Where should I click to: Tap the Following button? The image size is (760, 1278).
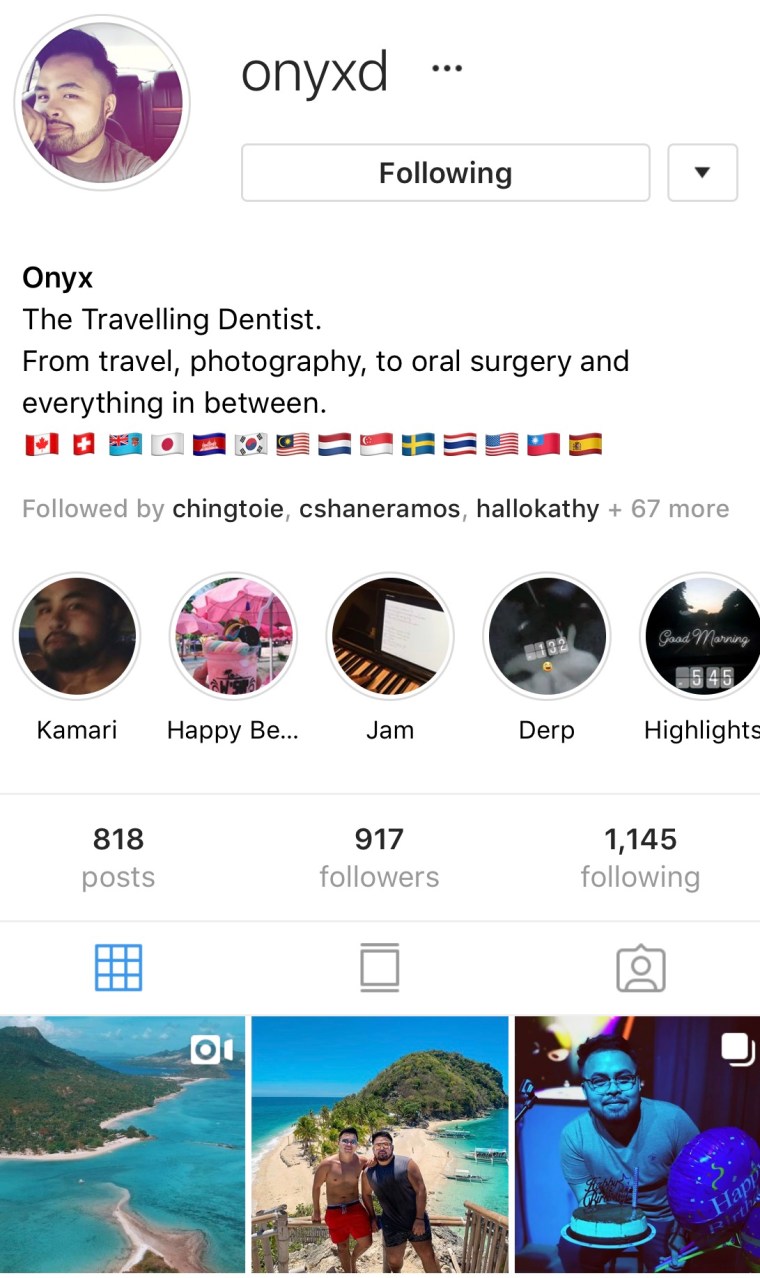445,173
